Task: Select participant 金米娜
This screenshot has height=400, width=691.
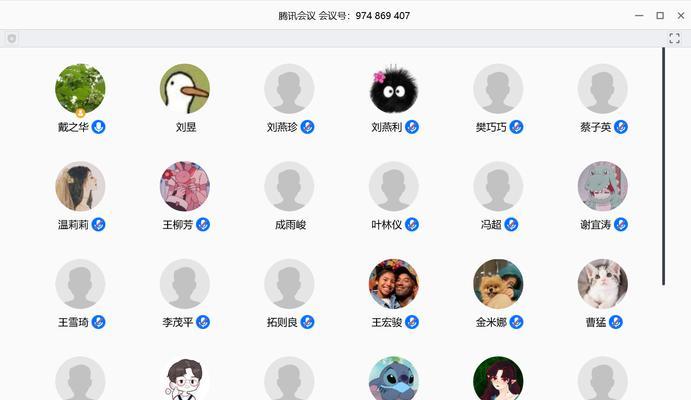Action: pos(498,284)
